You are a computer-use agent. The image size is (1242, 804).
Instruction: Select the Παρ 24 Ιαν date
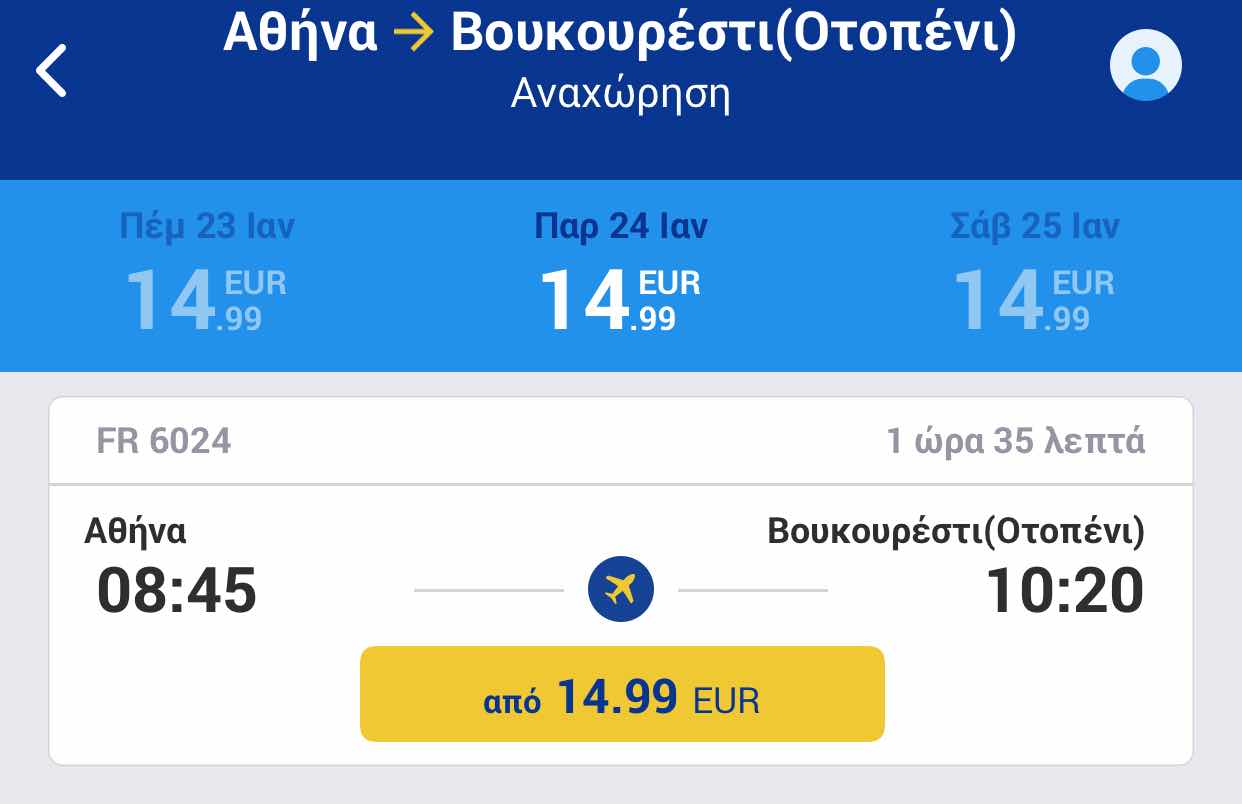pyautogui.click(x=621, y=274)
